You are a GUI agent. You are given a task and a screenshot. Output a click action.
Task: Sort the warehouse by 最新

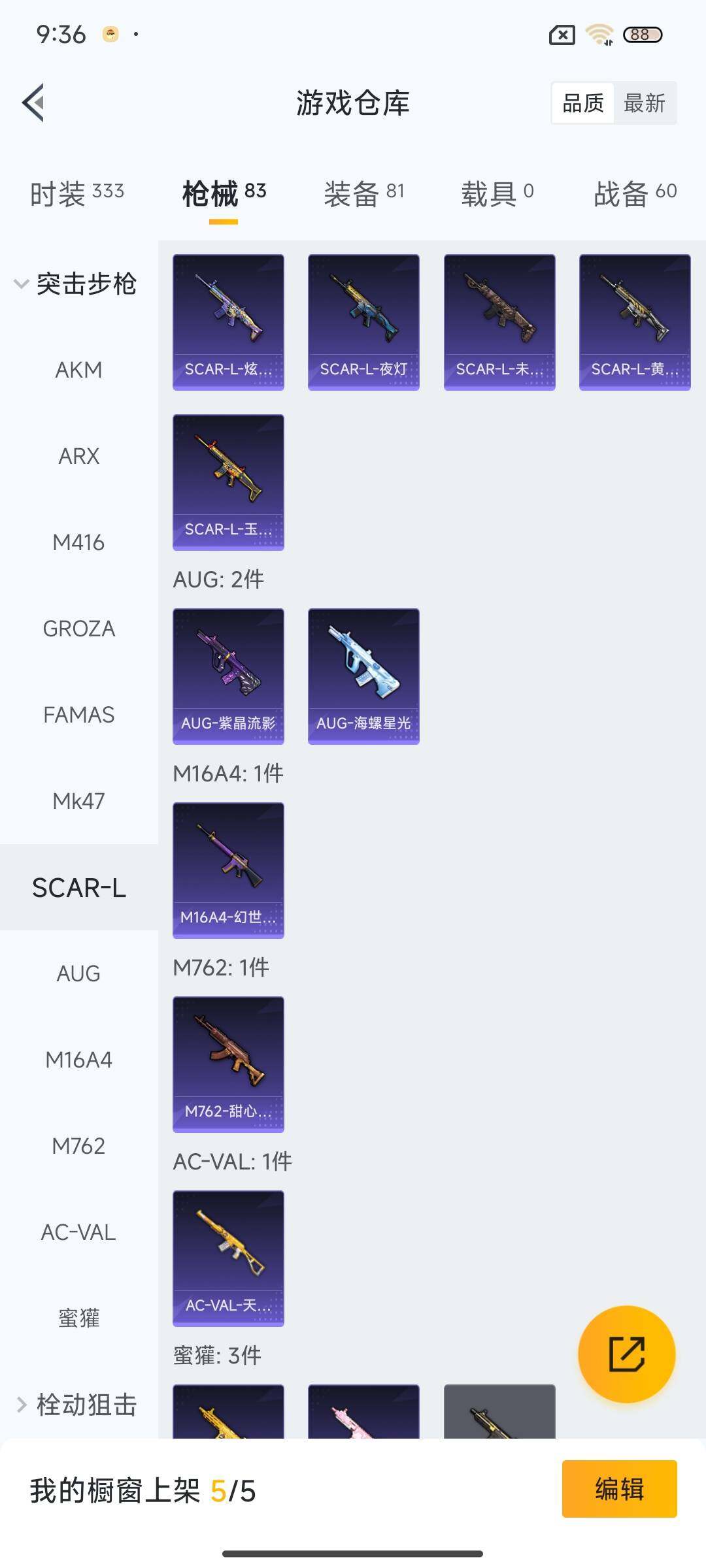(644, 103)
